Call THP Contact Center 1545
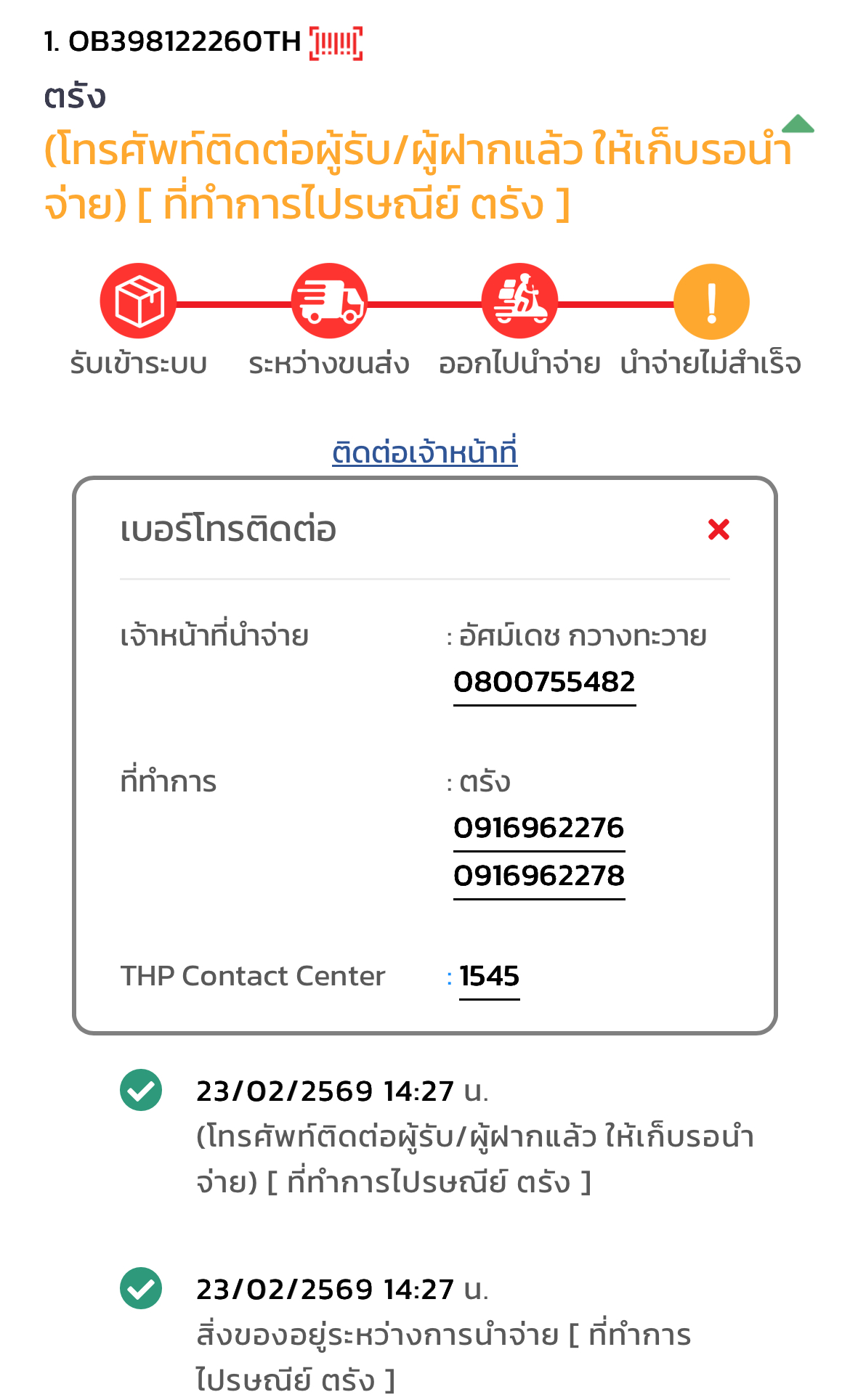 coord(489,977)
